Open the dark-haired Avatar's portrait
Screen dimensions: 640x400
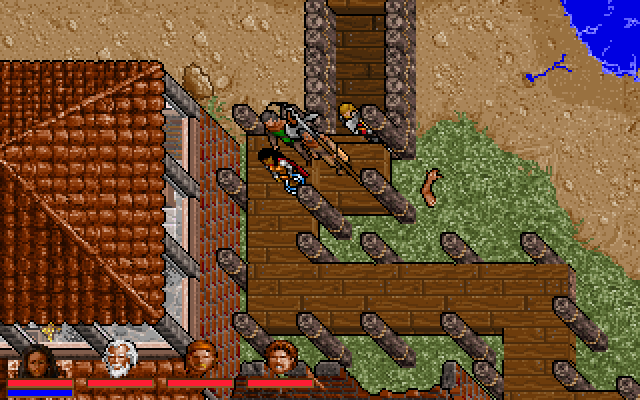(x=39, y=359)
